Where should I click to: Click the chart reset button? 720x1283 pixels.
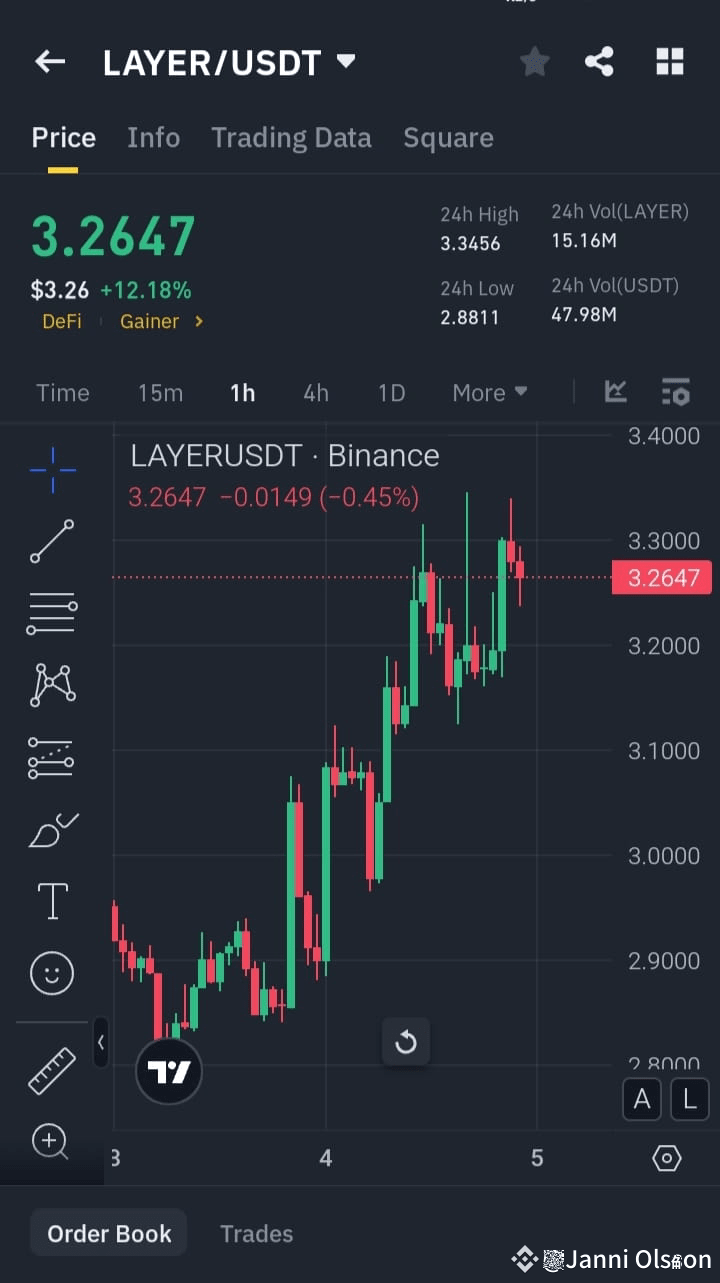coord(406,1042)
